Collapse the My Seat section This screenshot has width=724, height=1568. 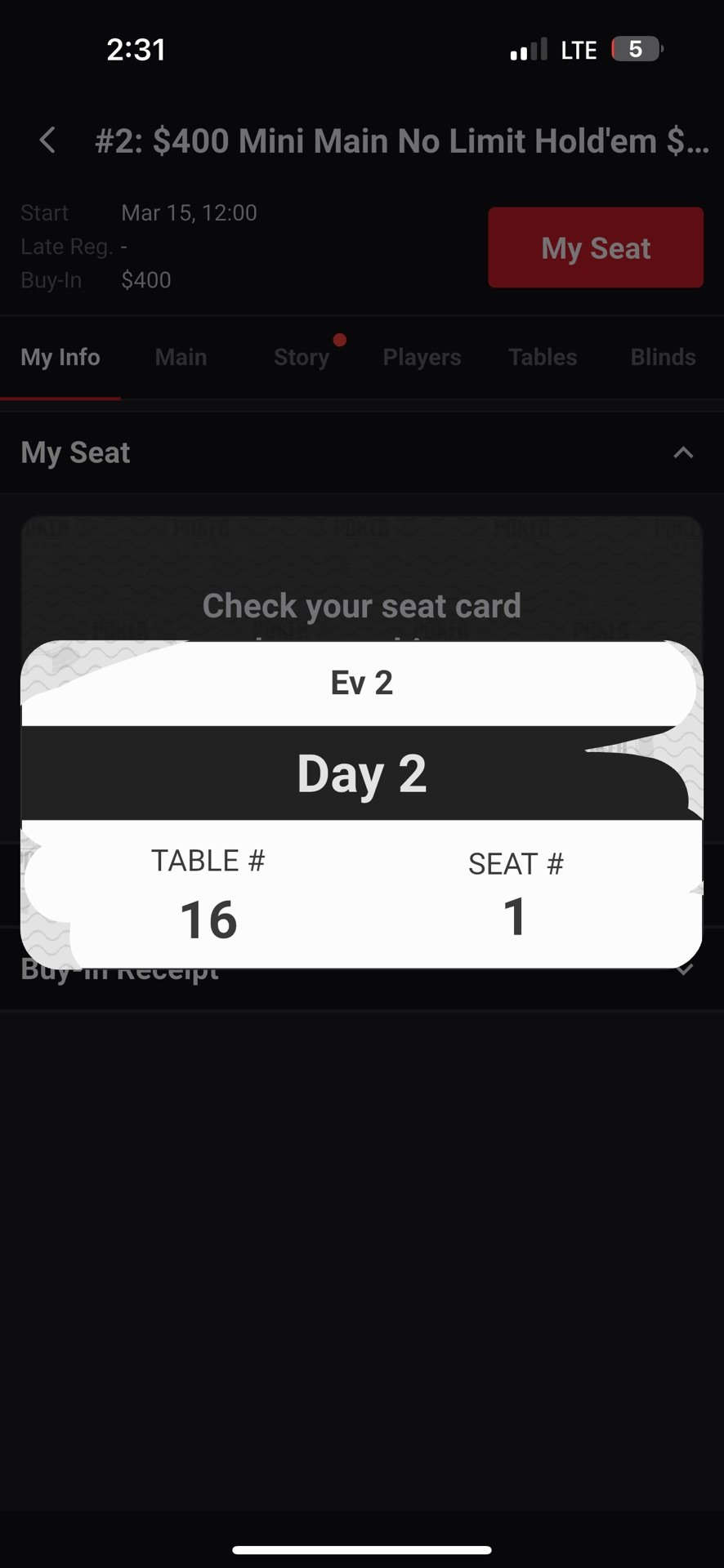point(683,452)
